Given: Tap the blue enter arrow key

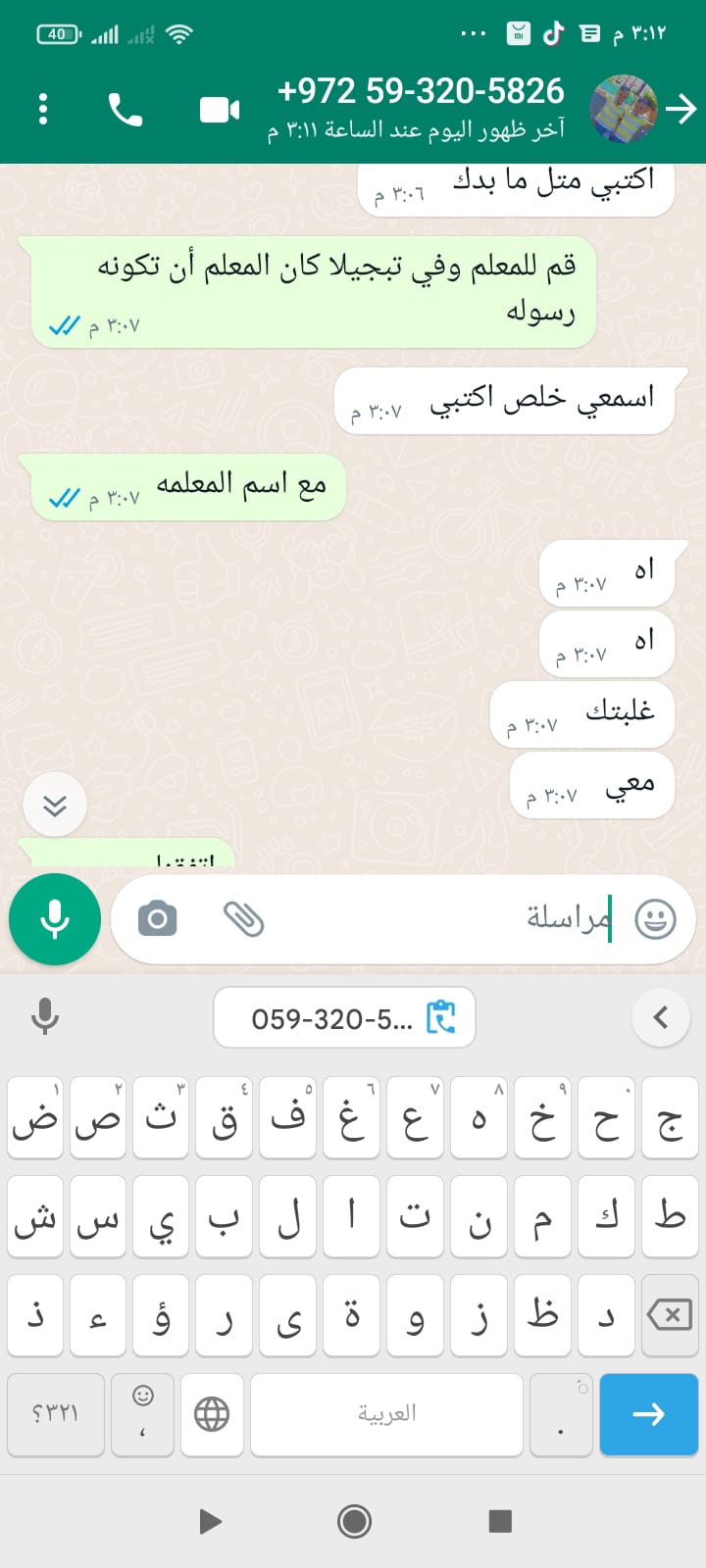Looking at the screenshot, I should point(648,1413).
